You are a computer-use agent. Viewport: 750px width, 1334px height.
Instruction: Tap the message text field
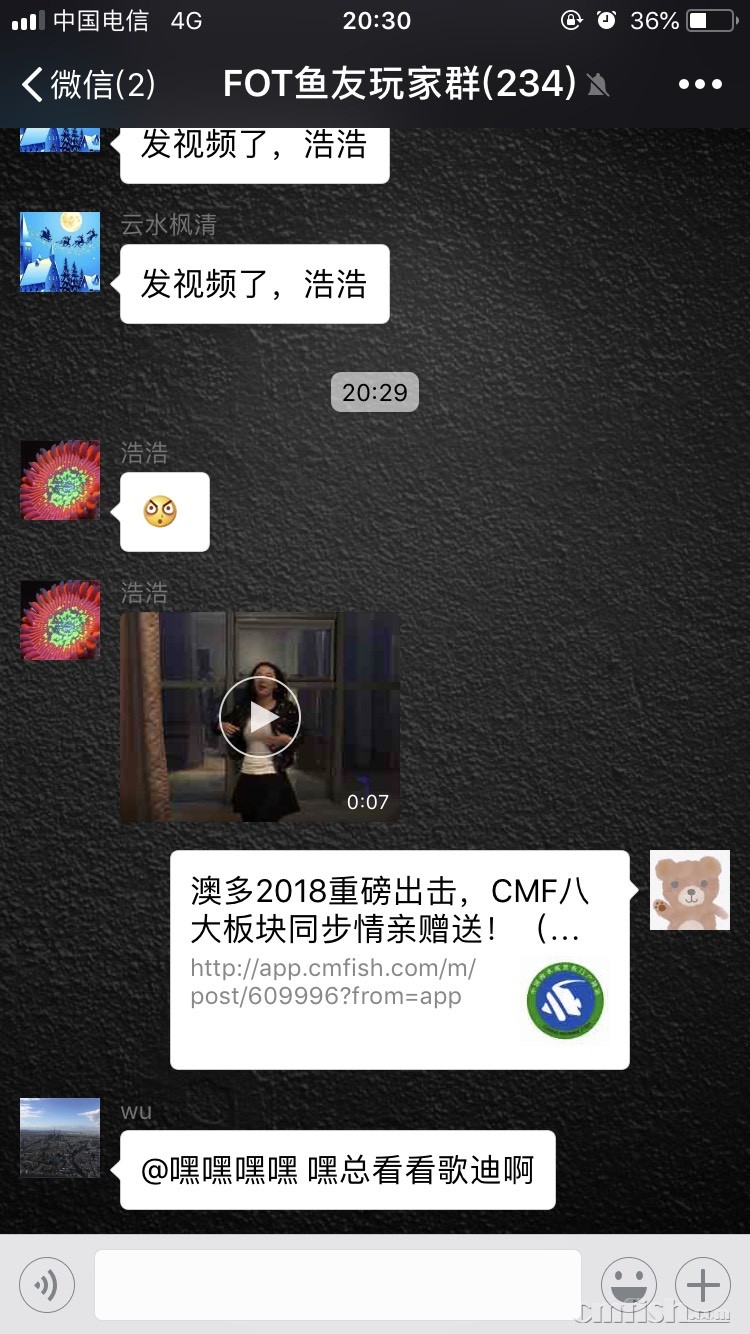[x=337, y=1284]
